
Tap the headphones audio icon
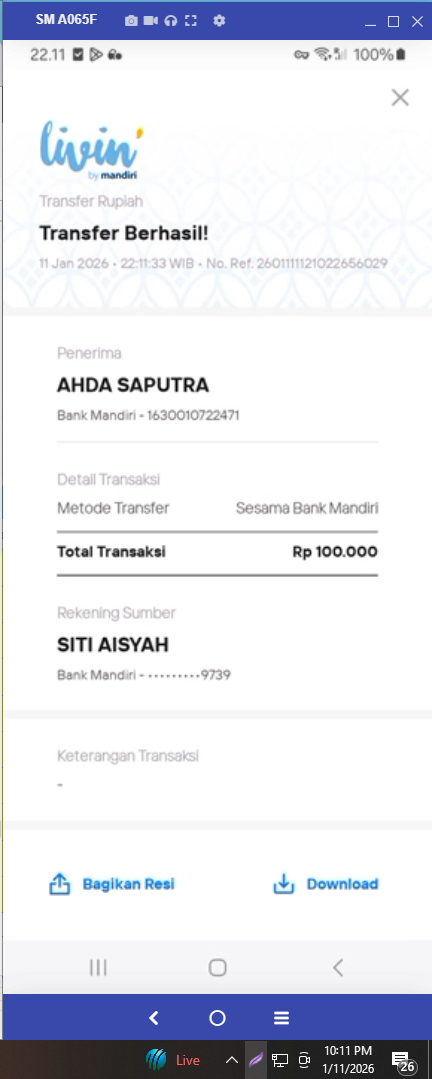[171, 21]
